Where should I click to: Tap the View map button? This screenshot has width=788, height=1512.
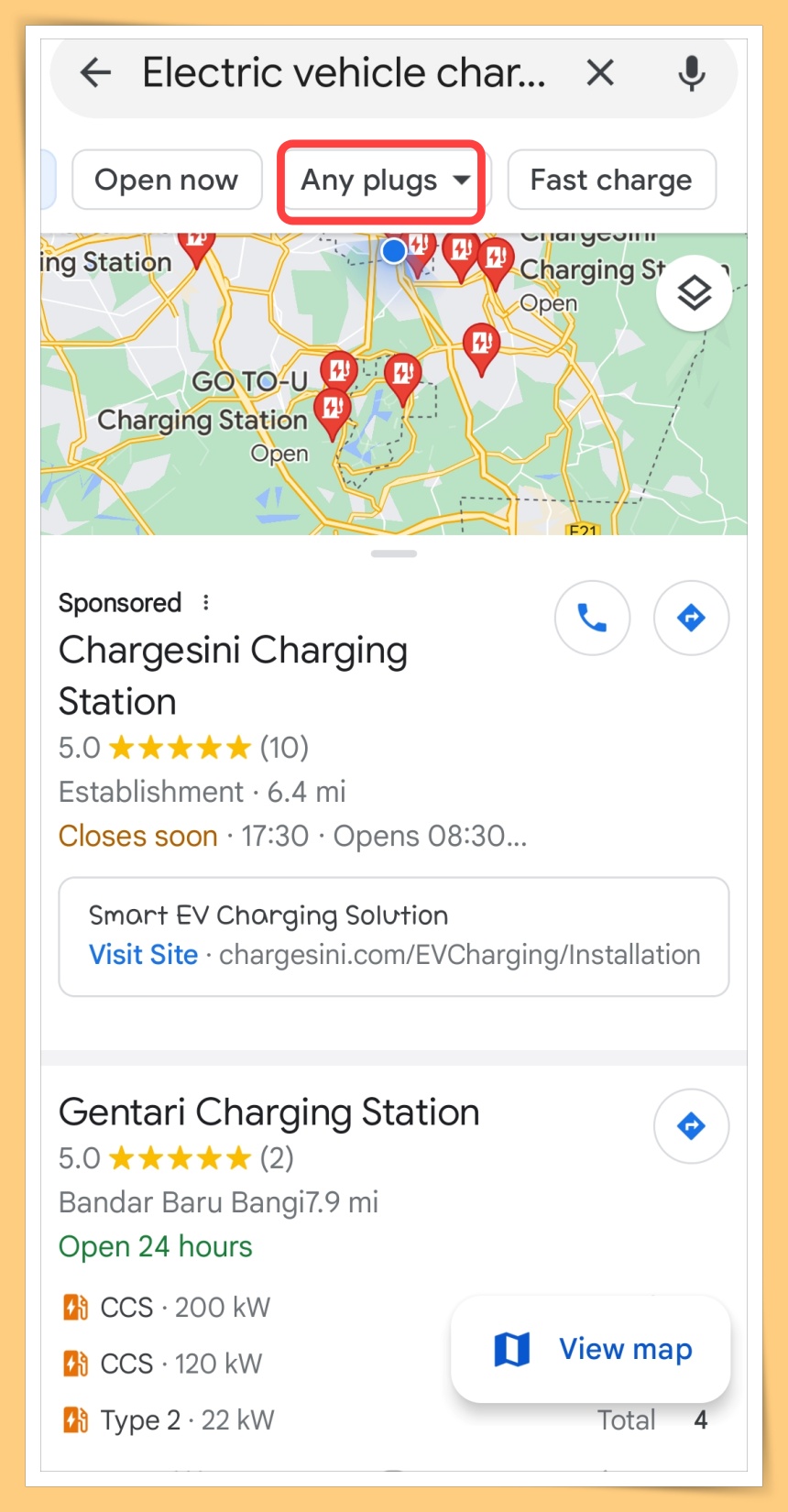[x=590, y=1348]
